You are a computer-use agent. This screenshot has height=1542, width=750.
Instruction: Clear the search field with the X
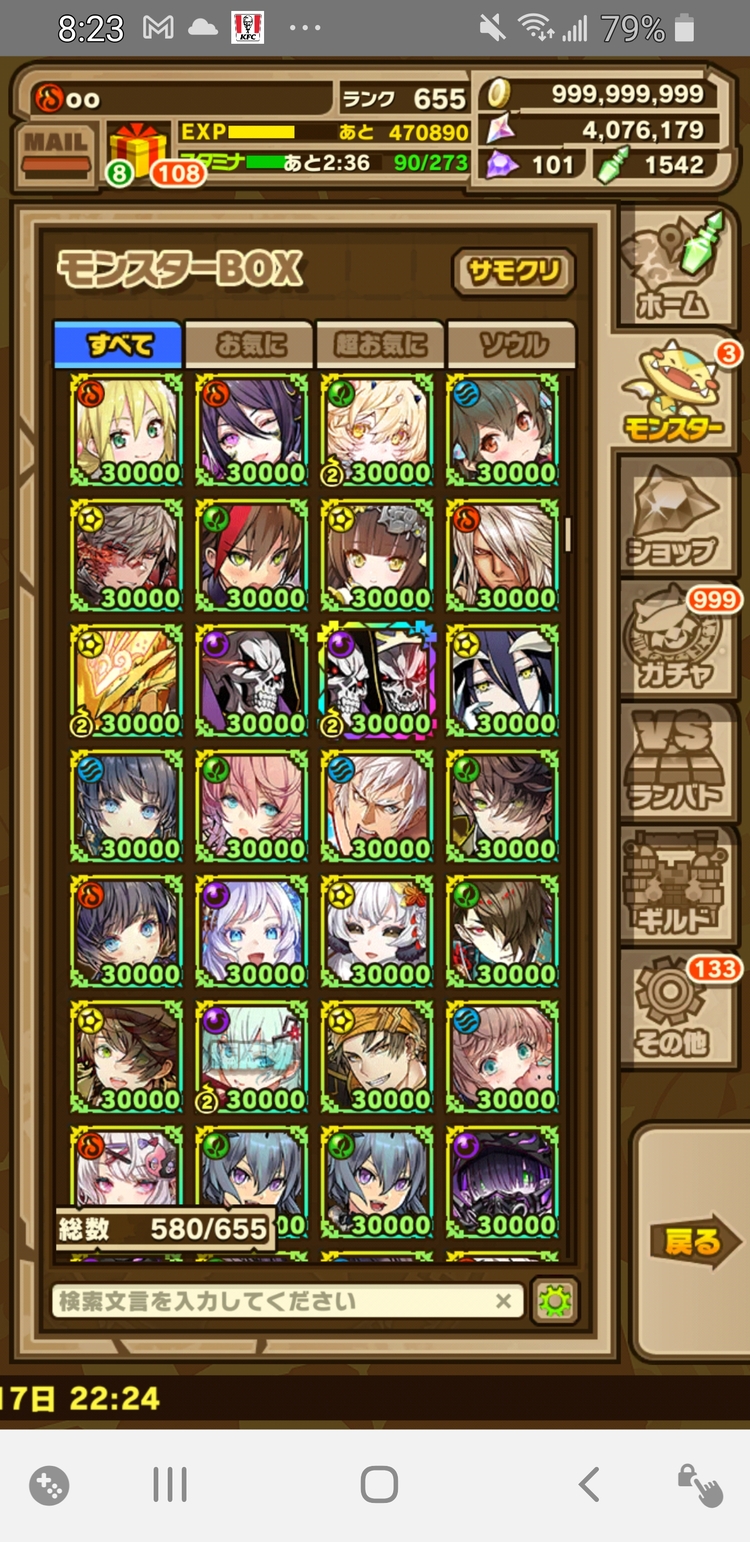point(504,1301)
